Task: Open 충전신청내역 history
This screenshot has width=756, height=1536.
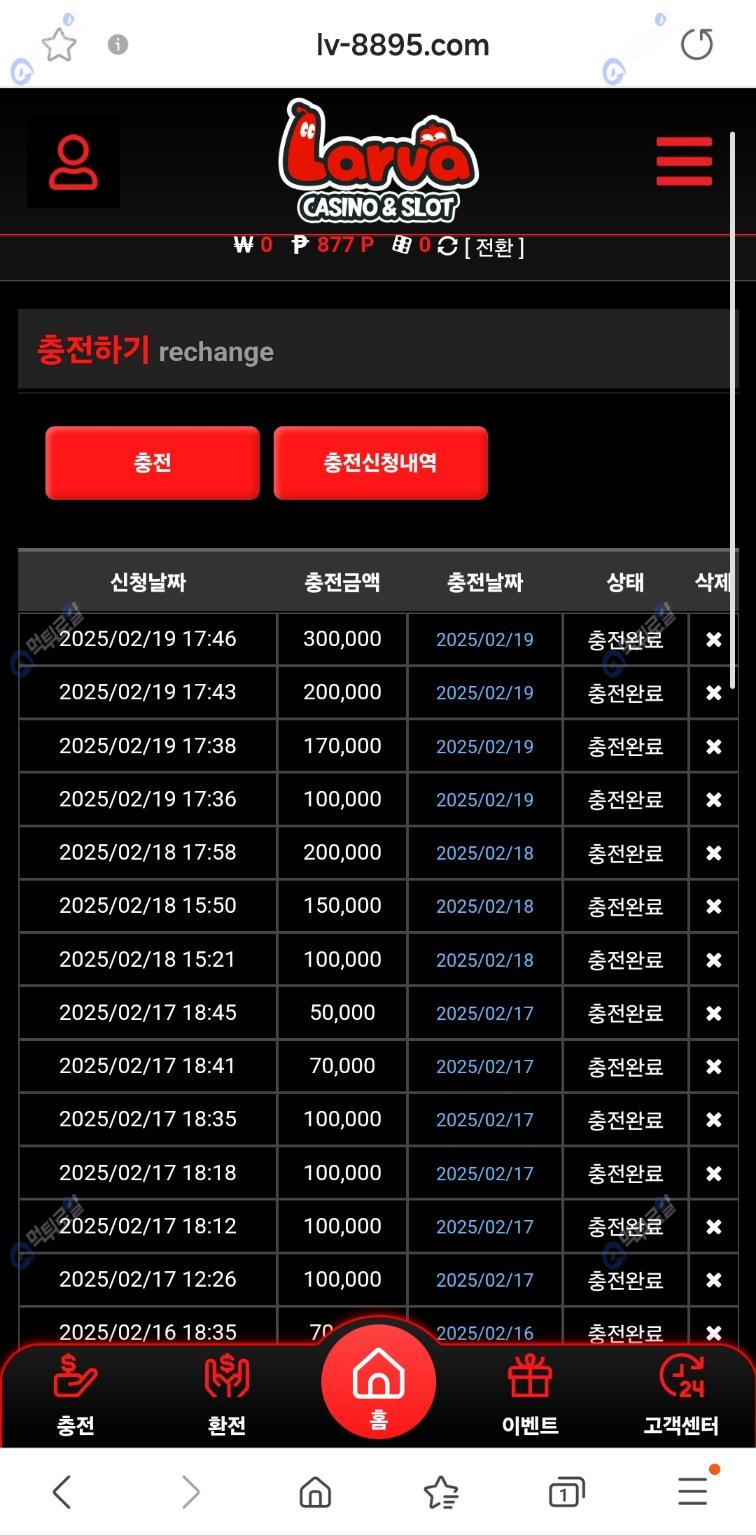Action: click(x=380, y=463)
